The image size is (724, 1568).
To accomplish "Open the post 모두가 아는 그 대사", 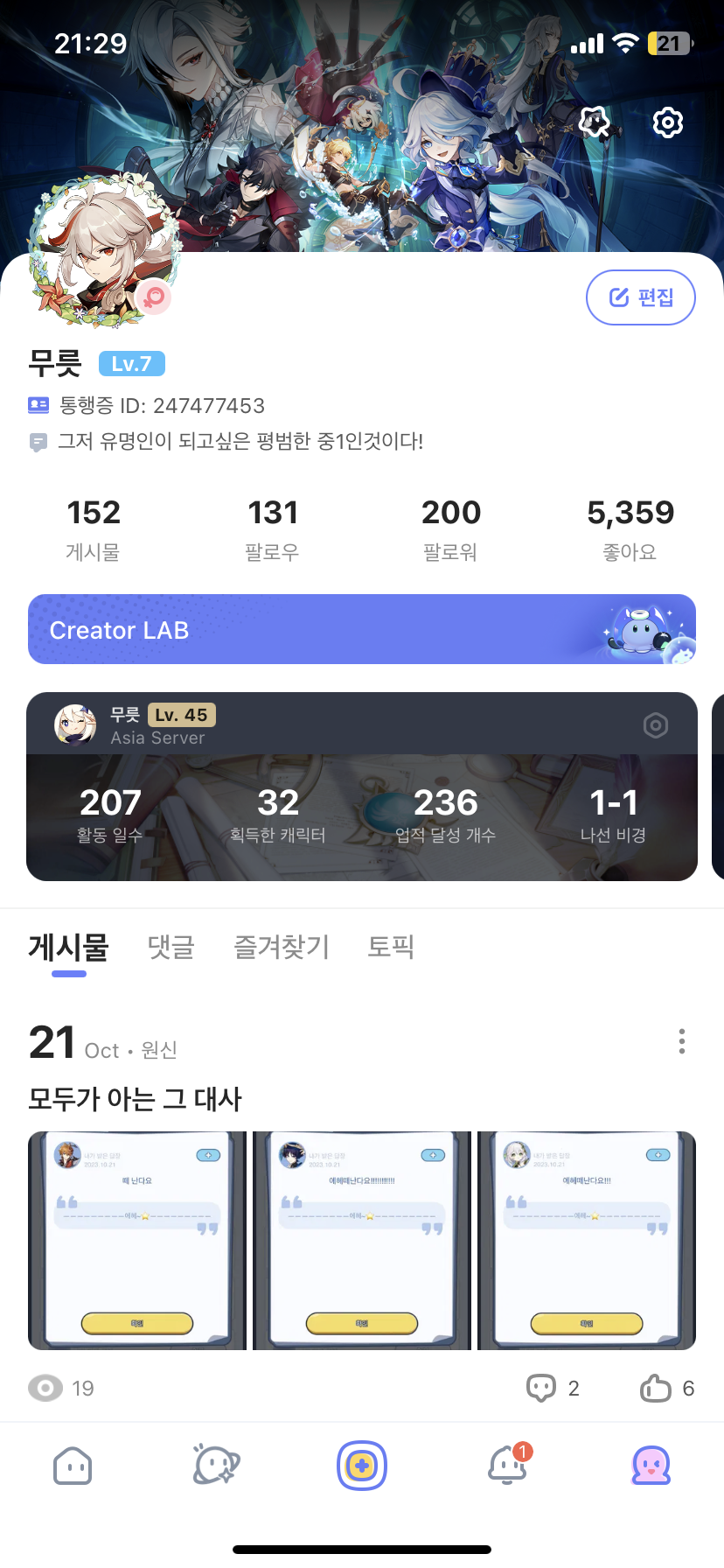I will point(136,1099).
